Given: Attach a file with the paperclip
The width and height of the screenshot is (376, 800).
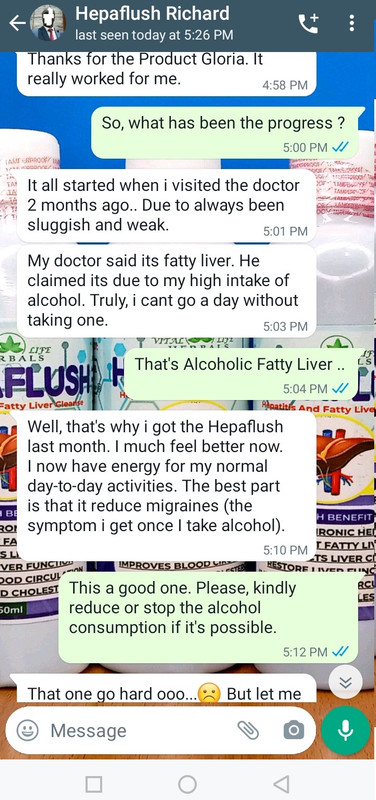Looking at the screenshot, I should click(248, 730).
